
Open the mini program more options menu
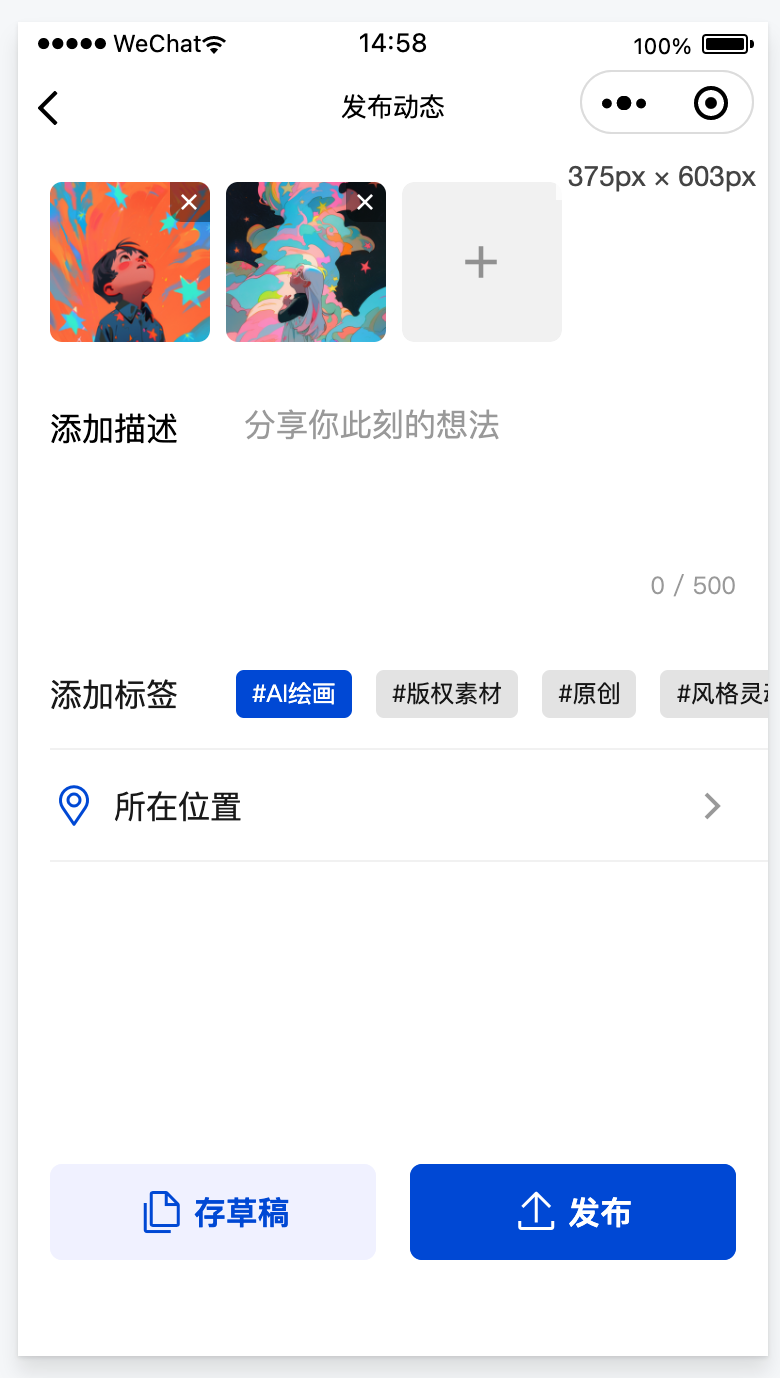pyautogui.click(x=624, y=103)
